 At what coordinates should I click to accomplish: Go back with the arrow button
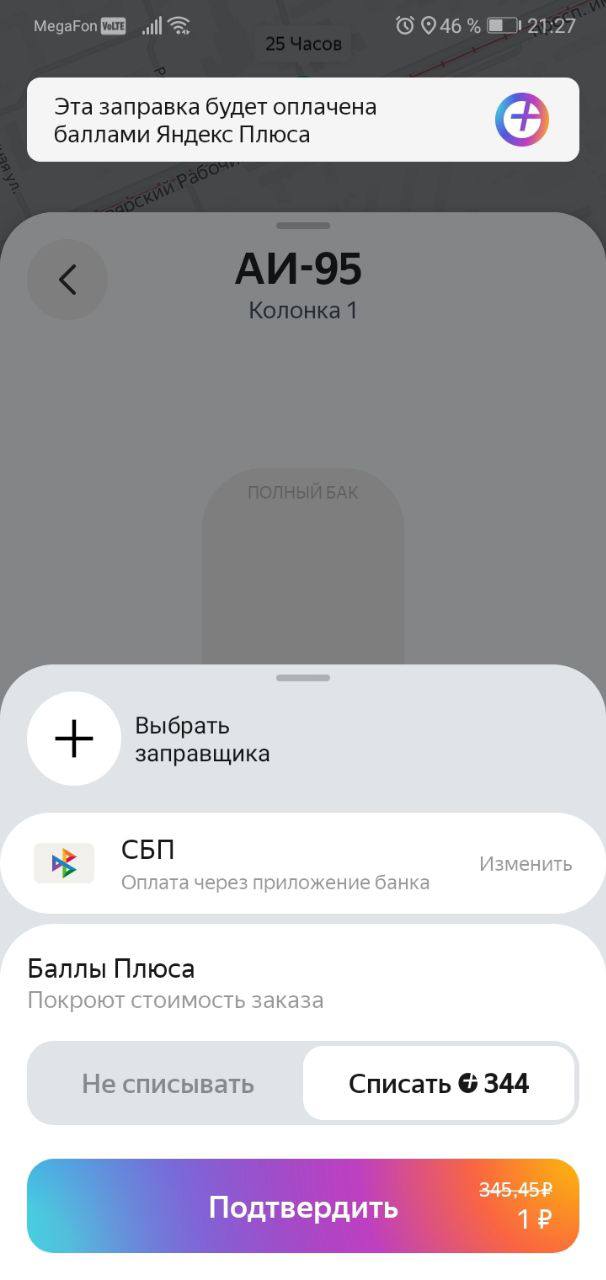click(x=67, y=280)
